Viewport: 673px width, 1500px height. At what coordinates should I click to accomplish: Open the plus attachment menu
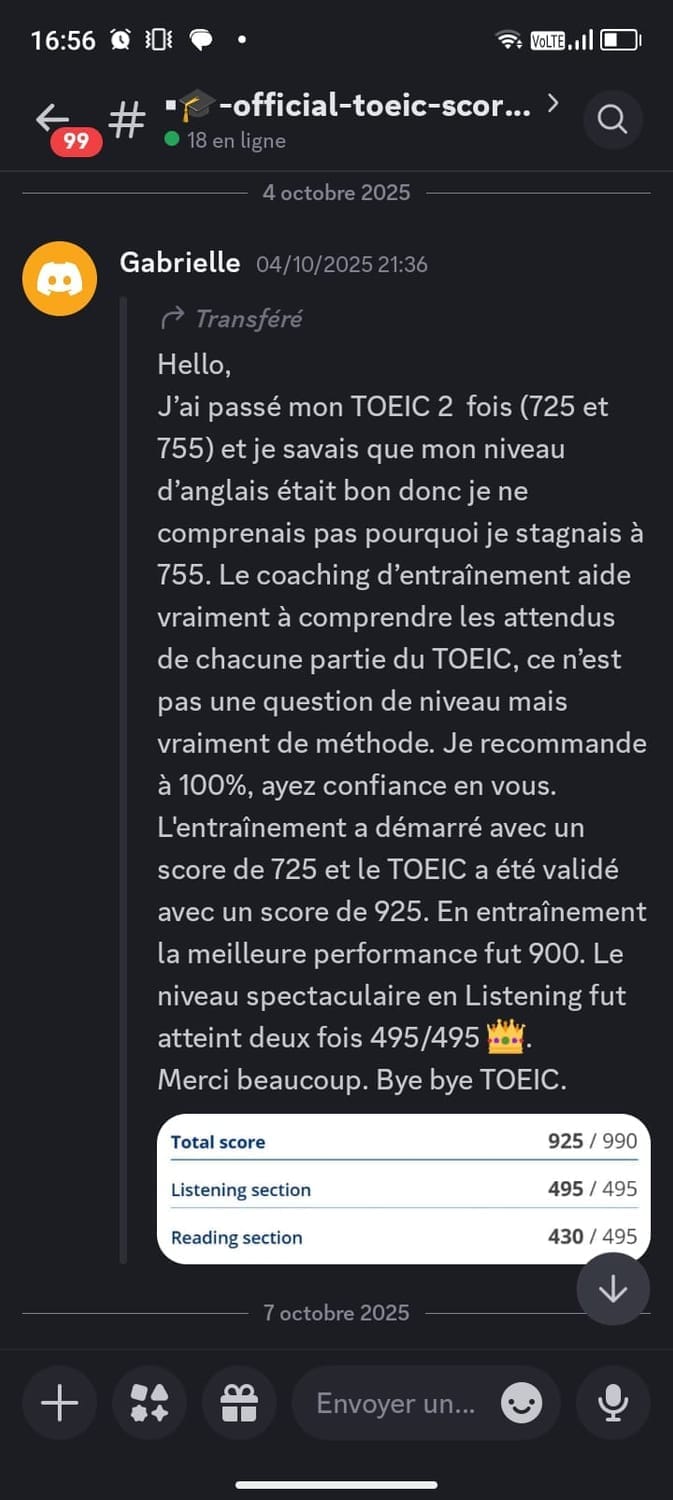(59, 1403)
